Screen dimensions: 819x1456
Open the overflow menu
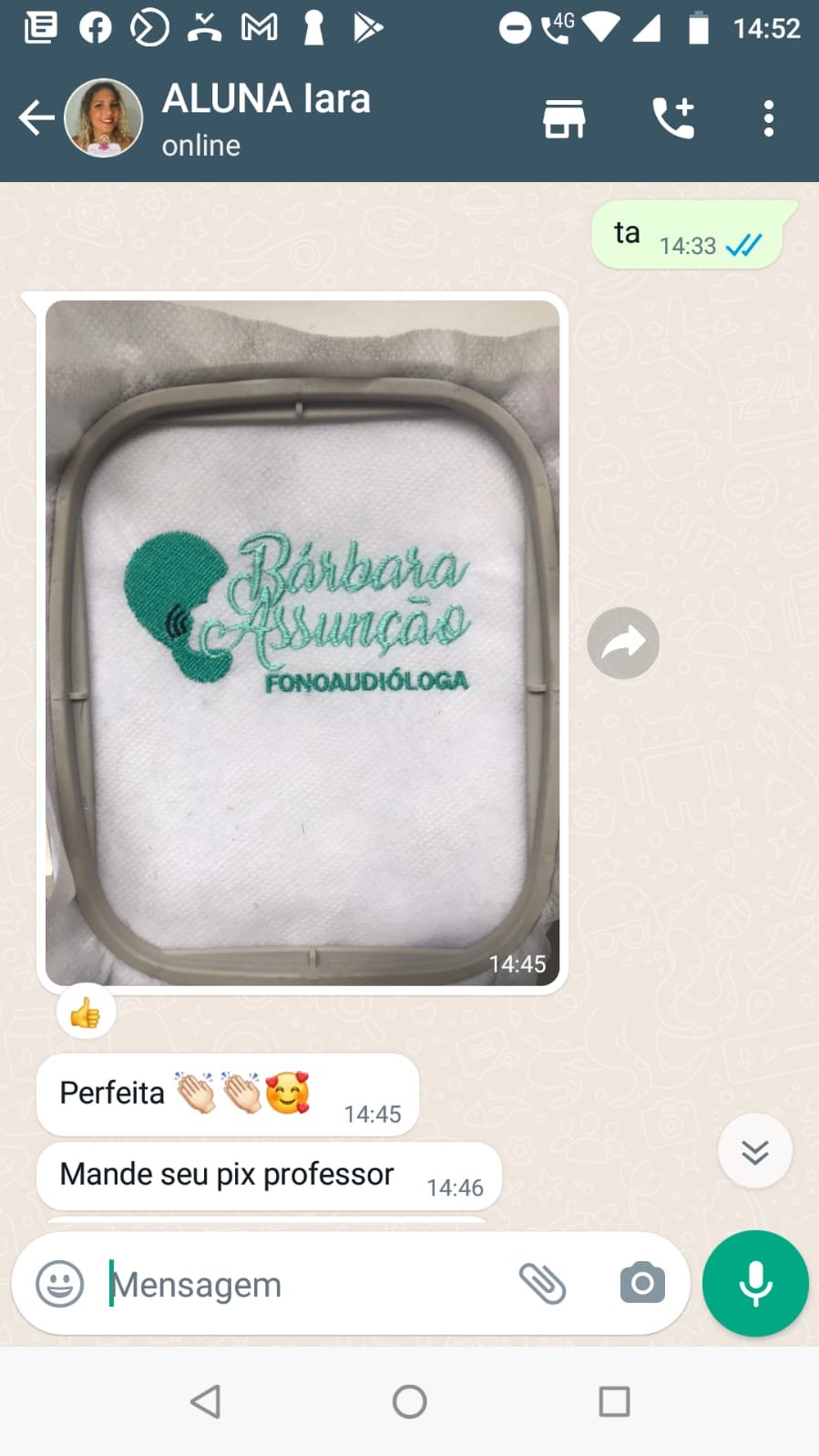[x=769, y=118]
